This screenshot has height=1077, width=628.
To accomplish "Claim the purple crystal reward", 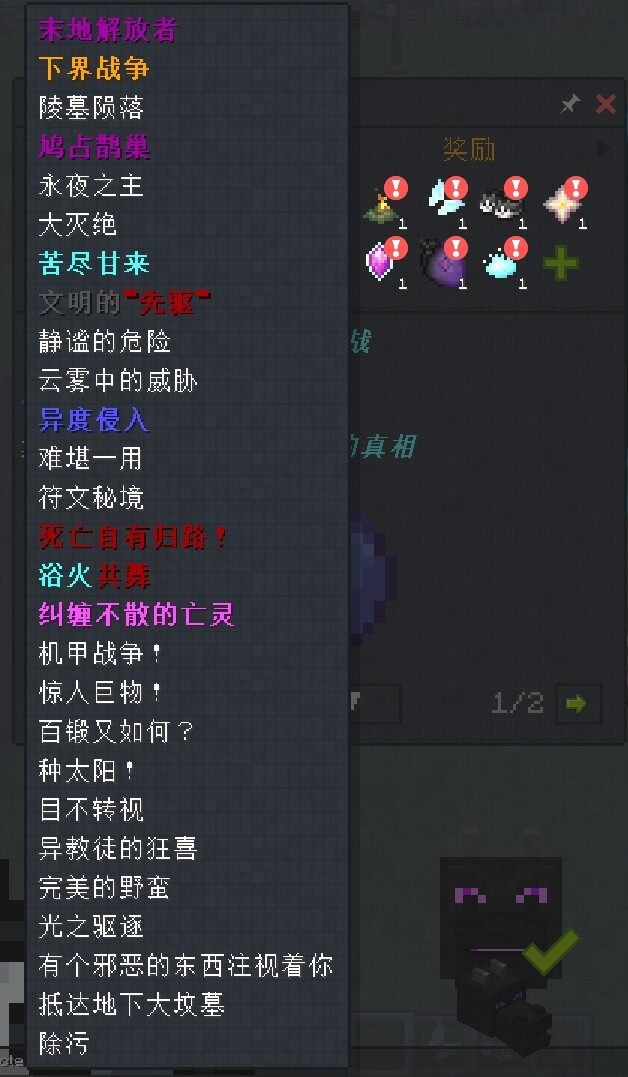I will point(382,263).
